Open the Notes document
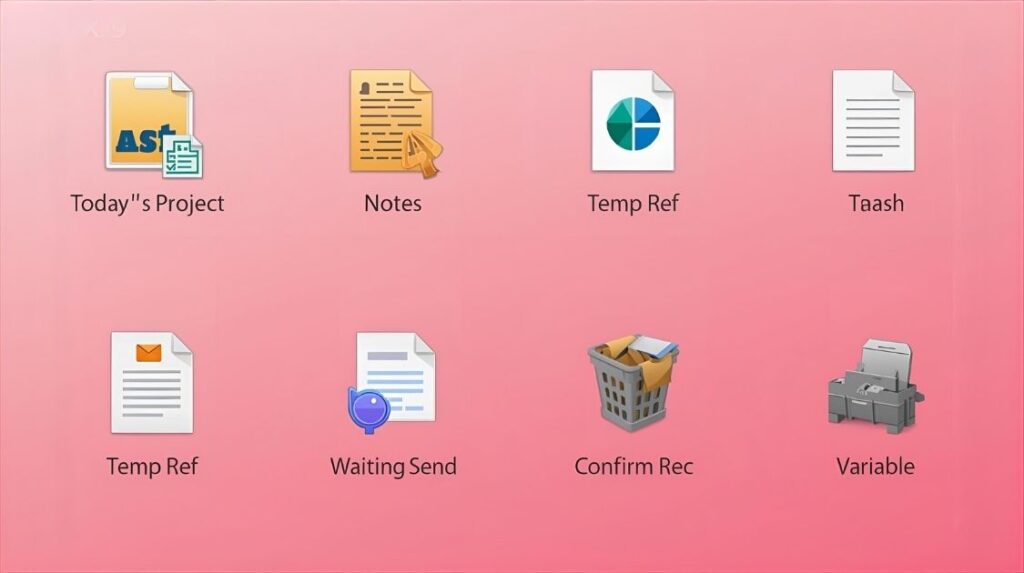Screen dimensions: 1024x573 tap(393, 122)
